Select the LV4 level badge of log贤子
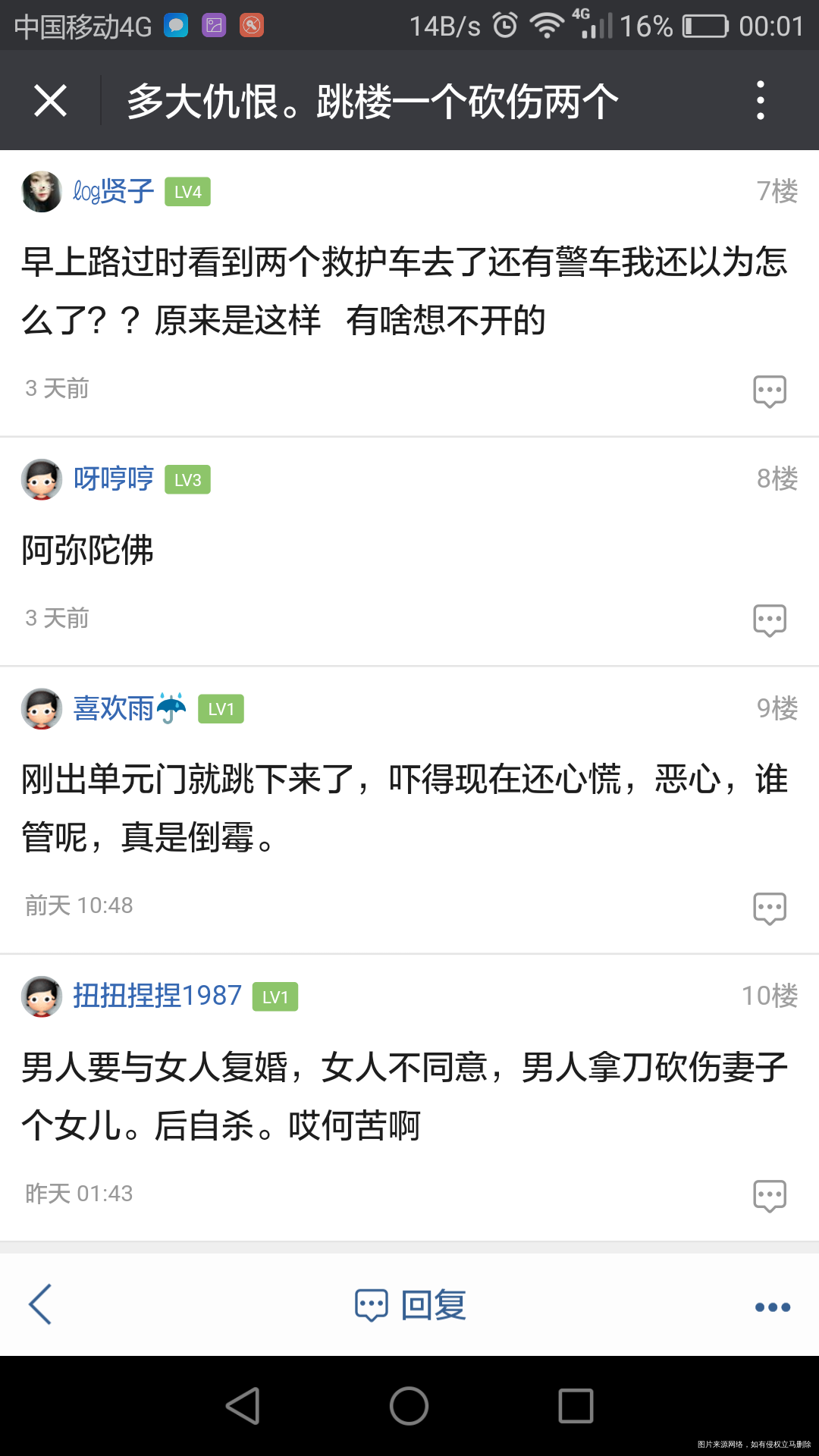Viewport: 819px width, 1456px height. (x=187, y=192)
